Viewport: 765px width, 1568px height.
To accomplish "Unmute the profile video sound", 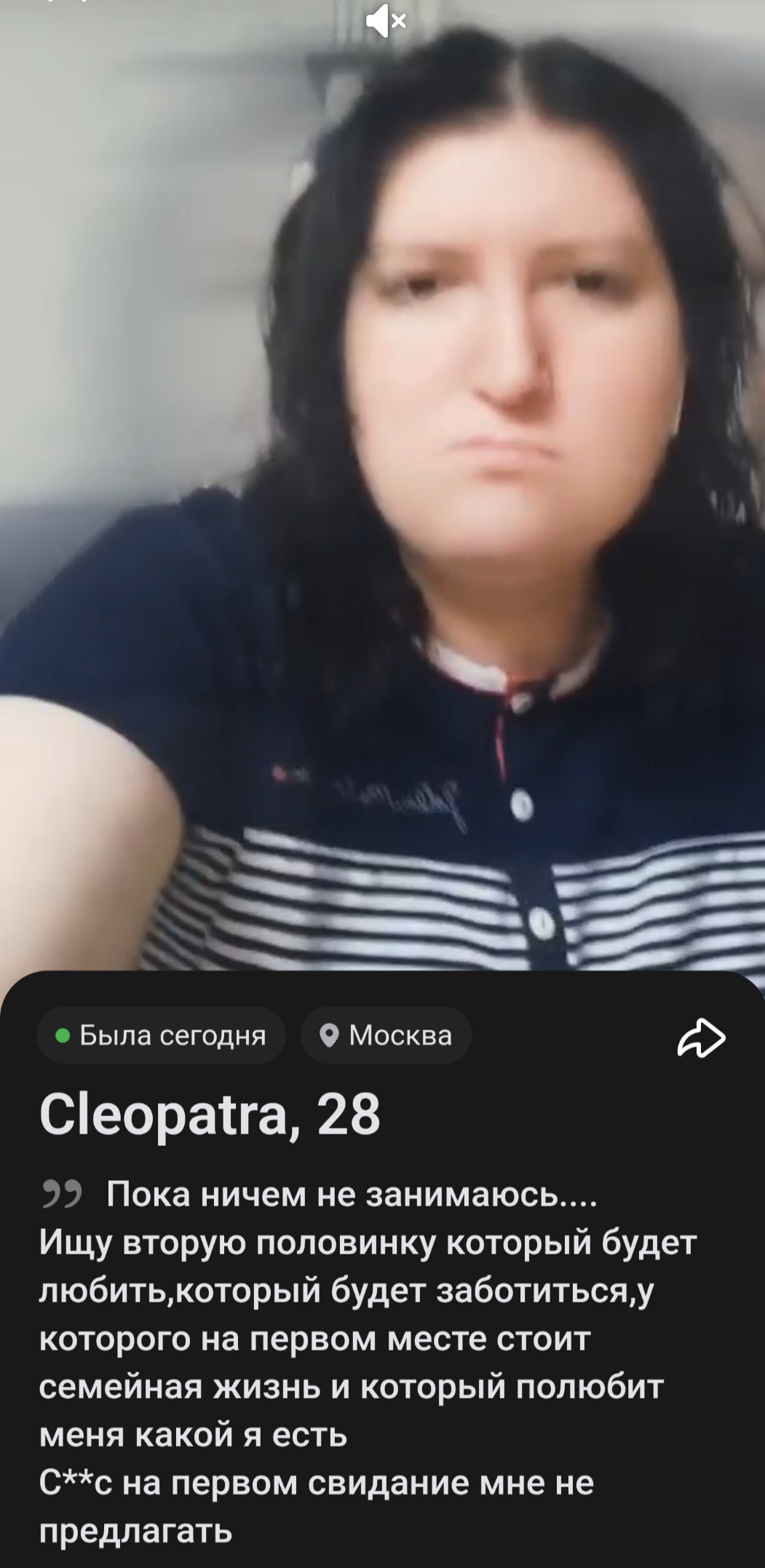I will point(386,22).
